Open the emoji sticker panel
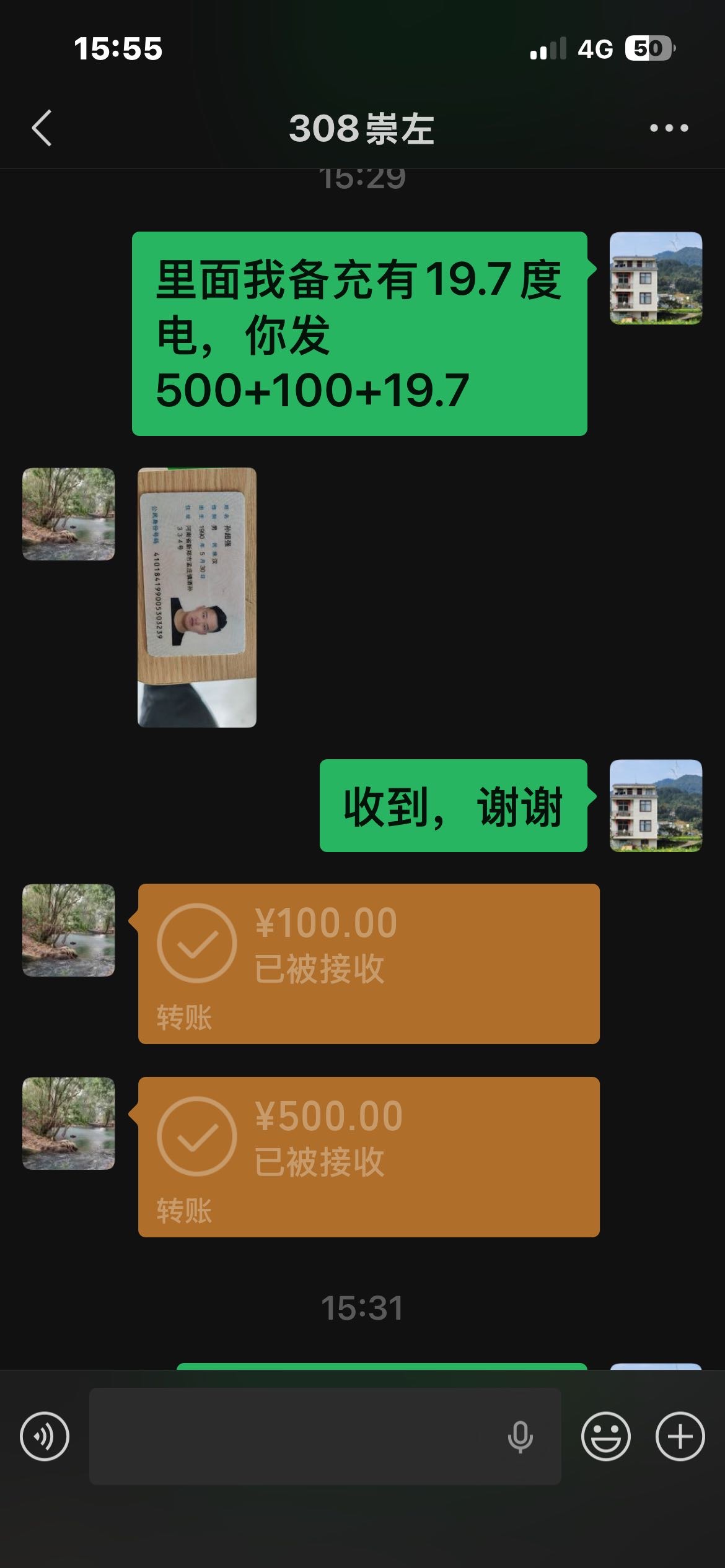Image resolution: width=725 pixels, height=1568 pixels. 605,1436
